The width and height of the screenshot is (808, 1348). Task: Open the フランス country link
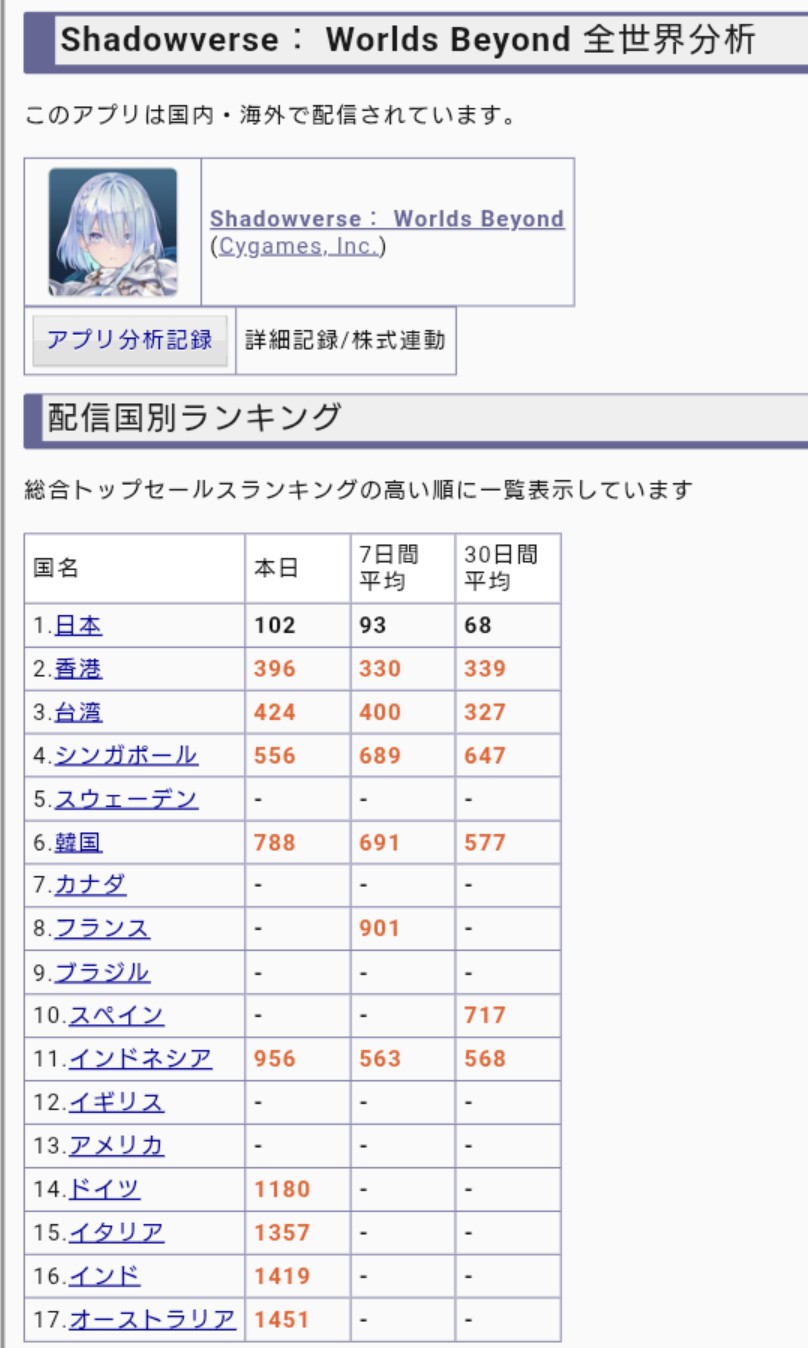point(102,929)
